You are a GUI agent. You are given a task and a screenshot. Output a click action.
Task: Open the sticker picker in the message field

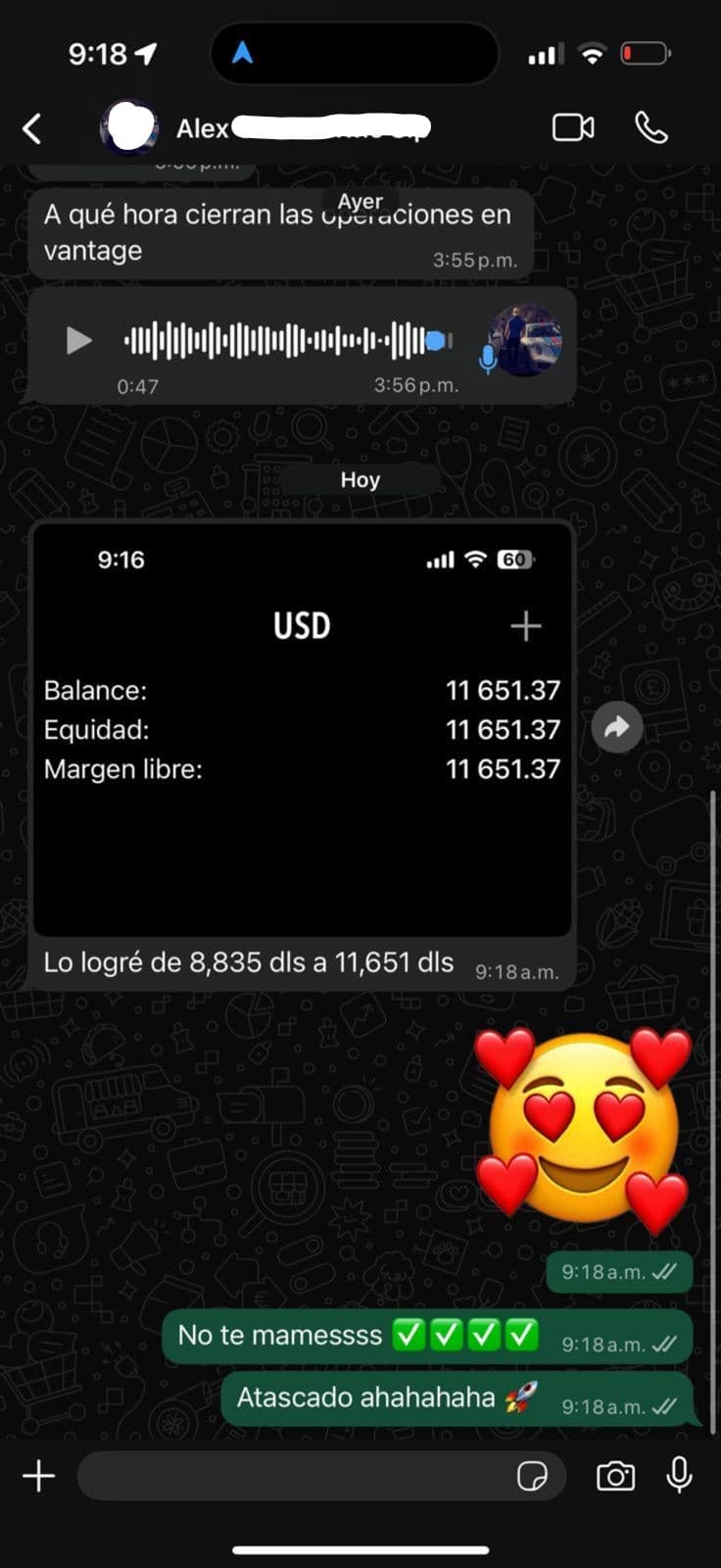[535, 1477]
